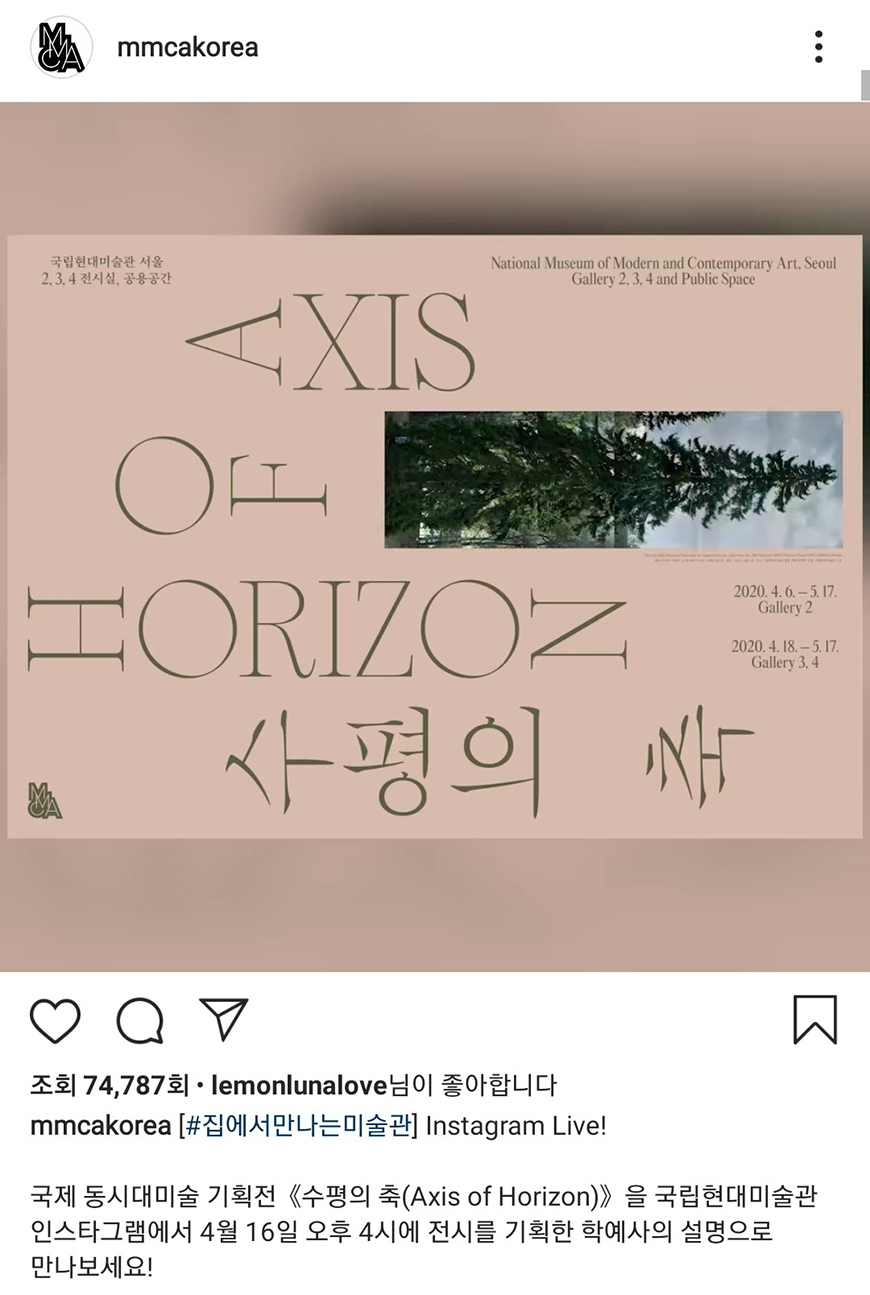Share the post via paper plane icon
Image resolution: width=870 pixels, height=1295 pixels.
223,1019
